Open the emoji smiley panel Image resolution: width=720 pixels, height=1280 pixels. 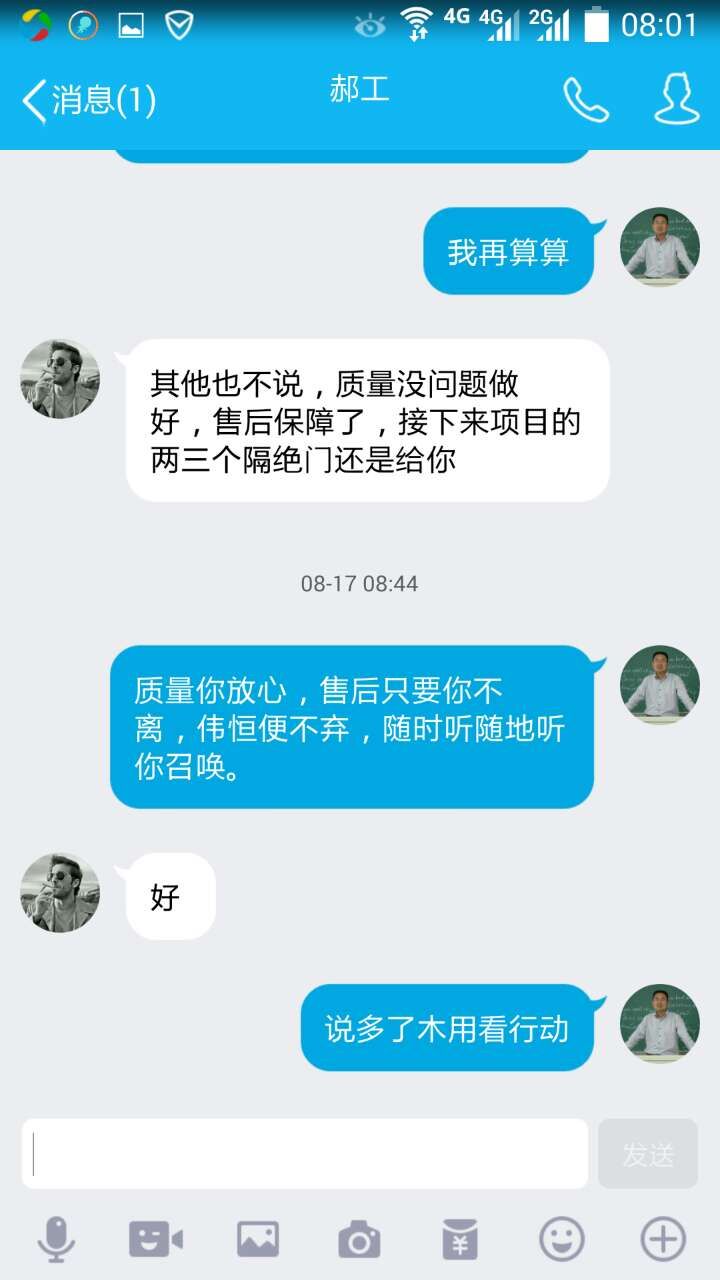click(561, 1237)
